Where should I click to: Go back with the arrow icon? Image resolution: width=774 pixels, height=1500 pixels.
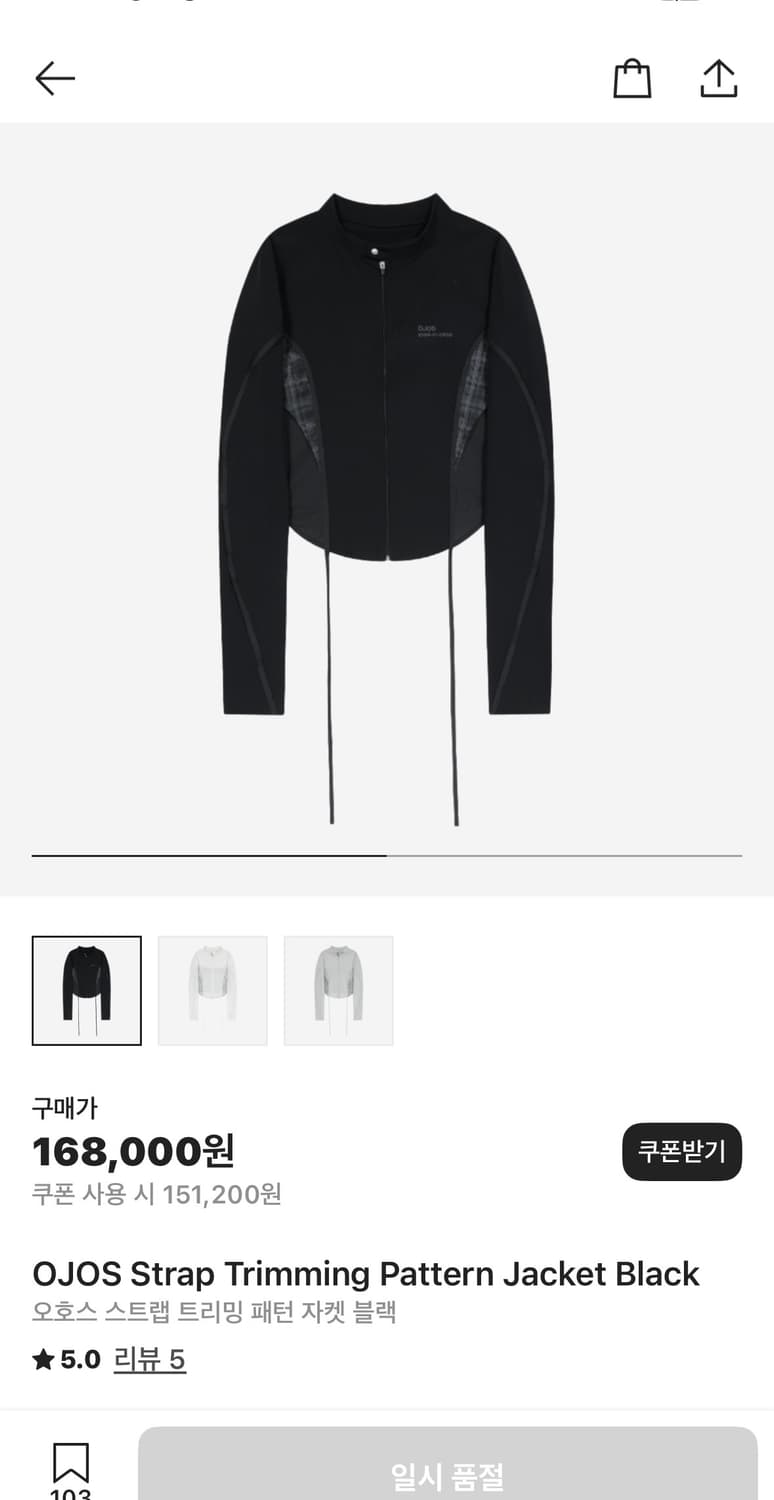point(55,78)
